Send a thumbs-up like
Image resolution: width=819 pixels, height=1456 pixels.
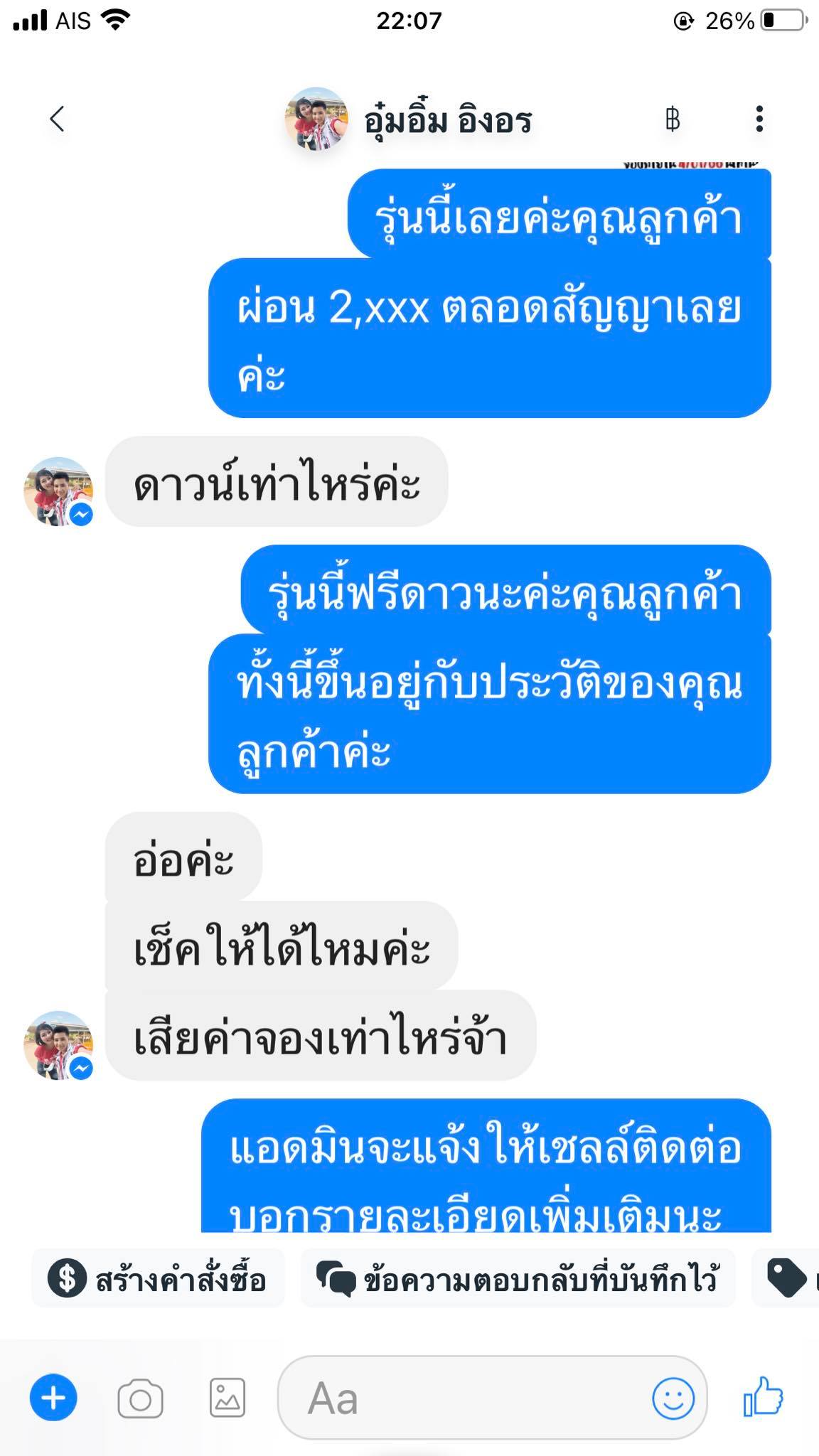[x=764, y=1397]
